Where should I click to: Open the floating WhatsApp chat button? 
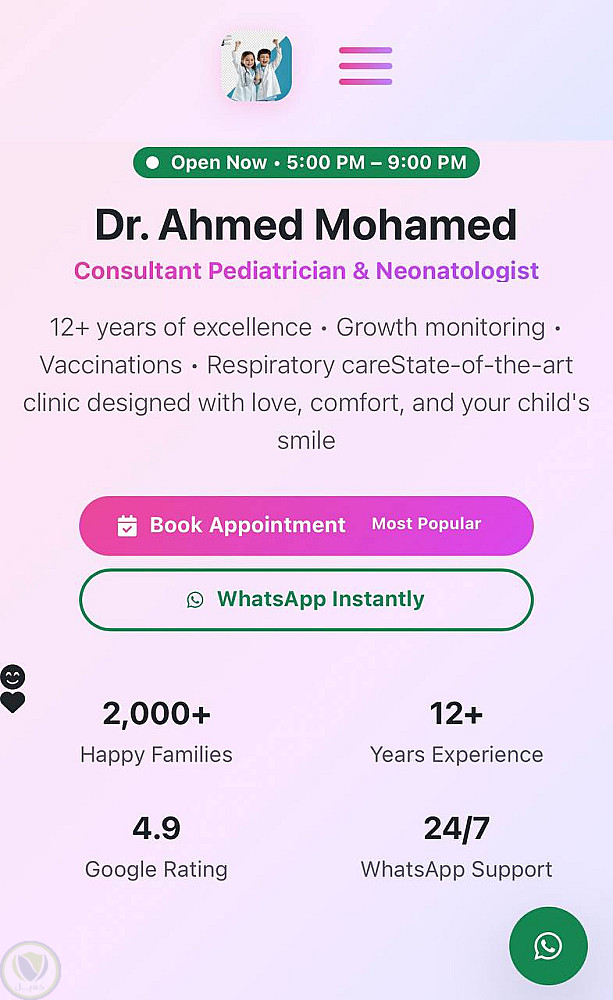pyautogui.click(x=548, y=945)
